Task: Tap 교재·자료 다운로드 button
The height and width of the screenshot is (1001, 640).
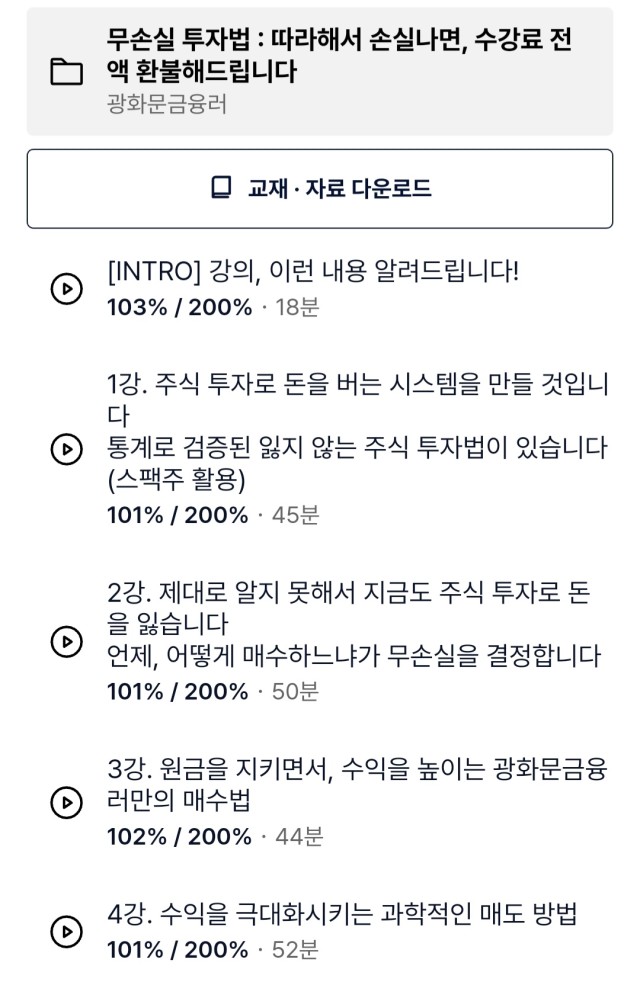Action: pyautogui.click(x=319, y=189)
